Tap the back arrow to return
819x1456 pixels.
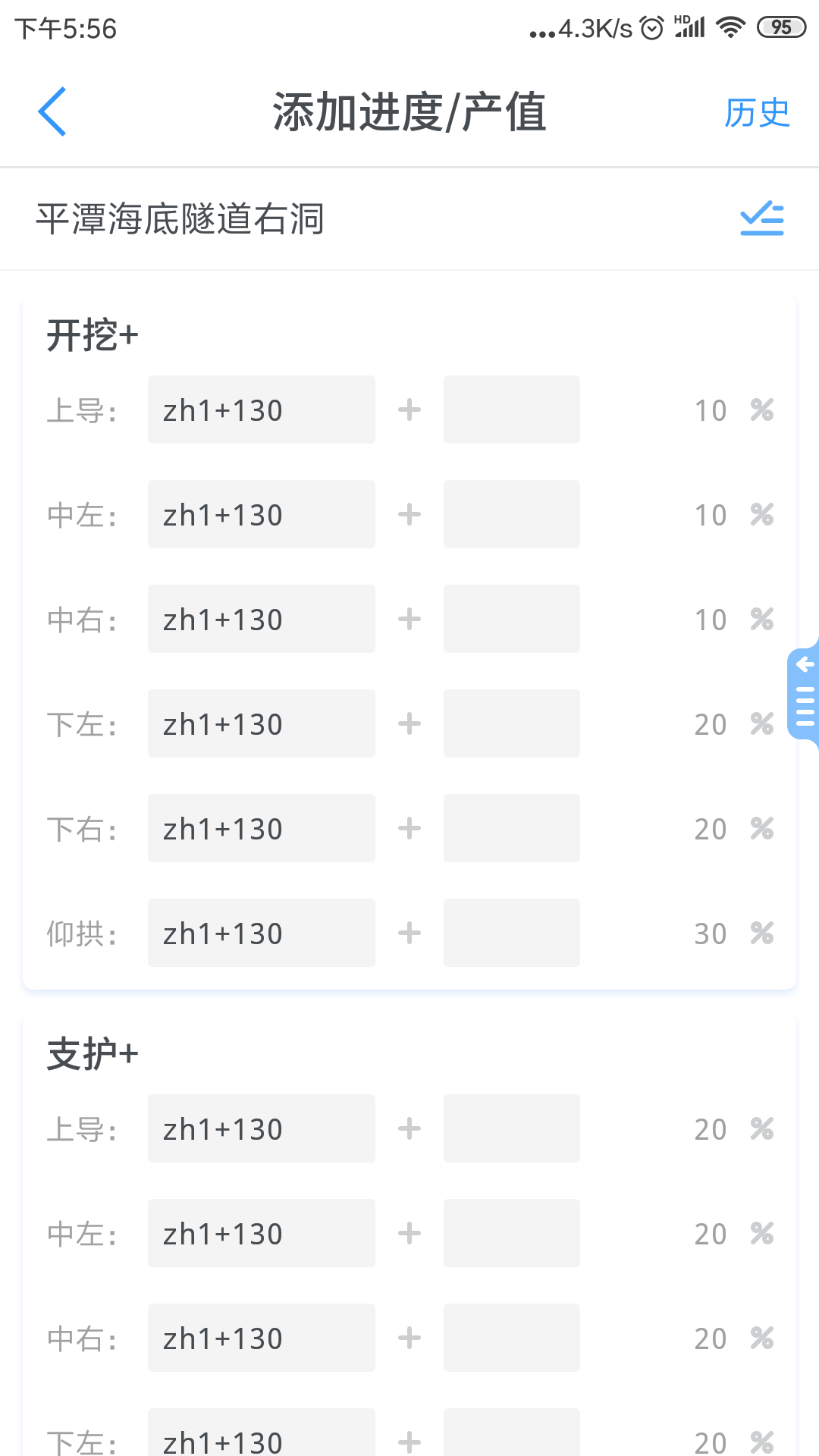(52, 111)
